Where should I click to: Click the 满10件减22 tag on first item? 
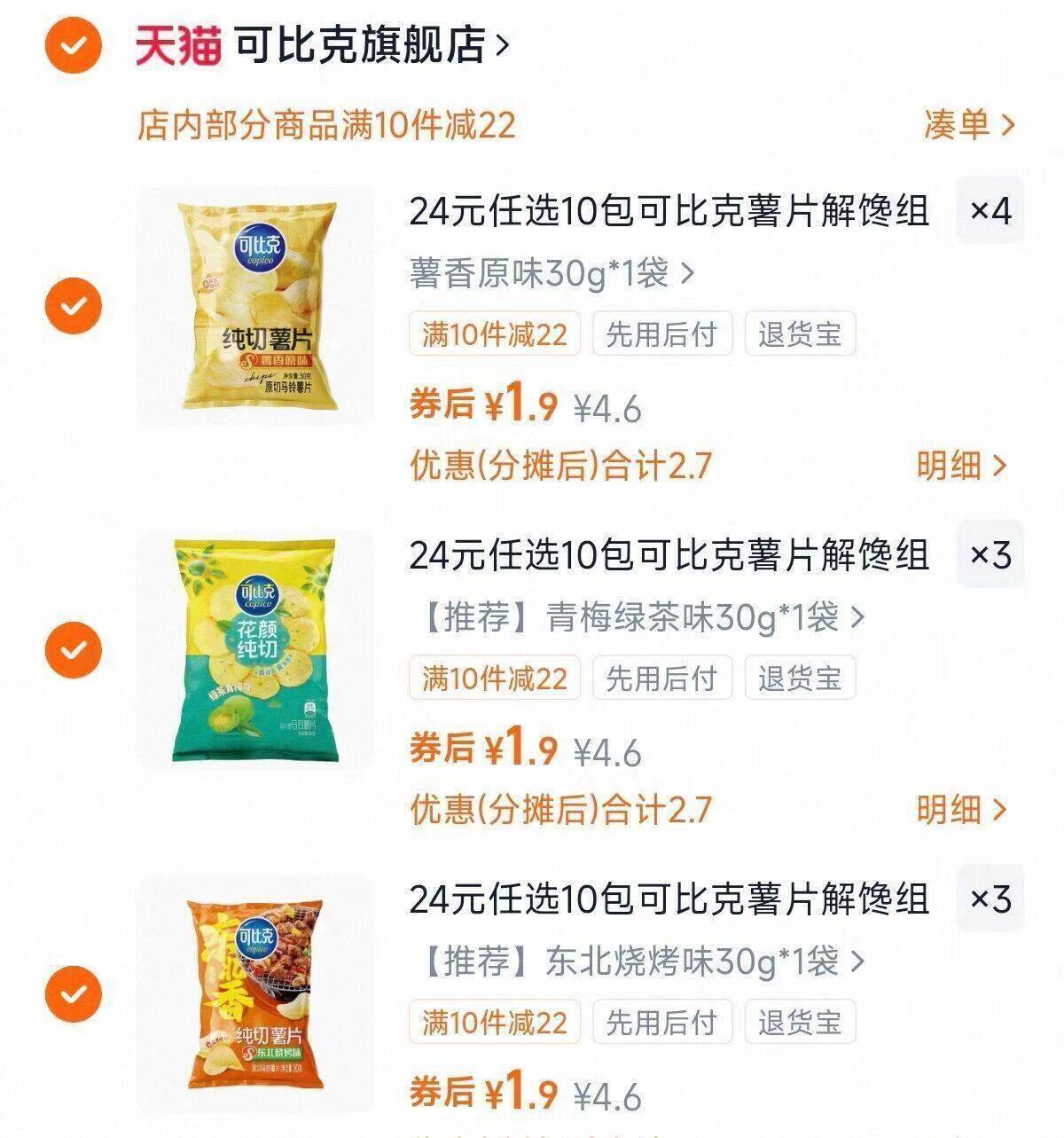pyautogui.click(x=493, y=333)
